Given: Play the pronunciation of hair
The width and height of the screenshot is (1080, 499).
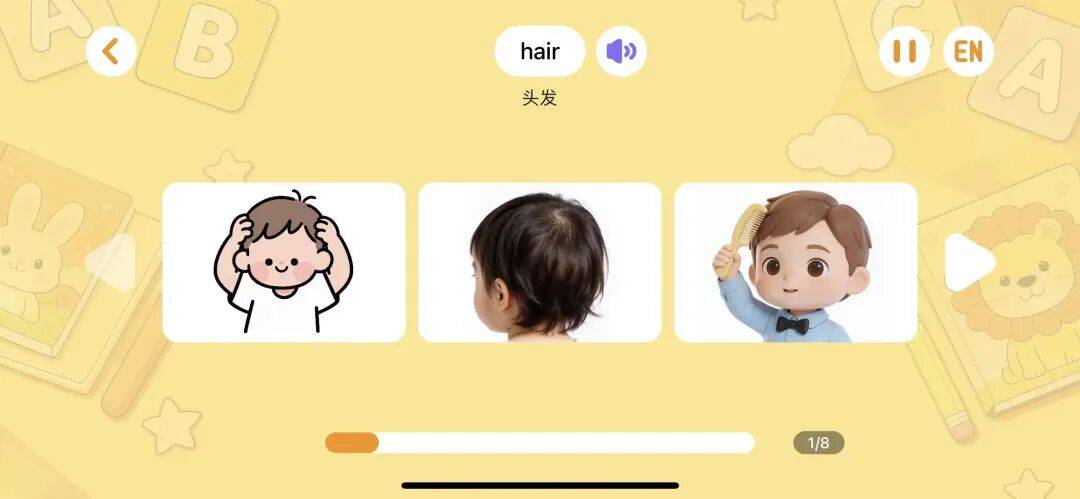Looking at the screenshot, I should (621, 51).
